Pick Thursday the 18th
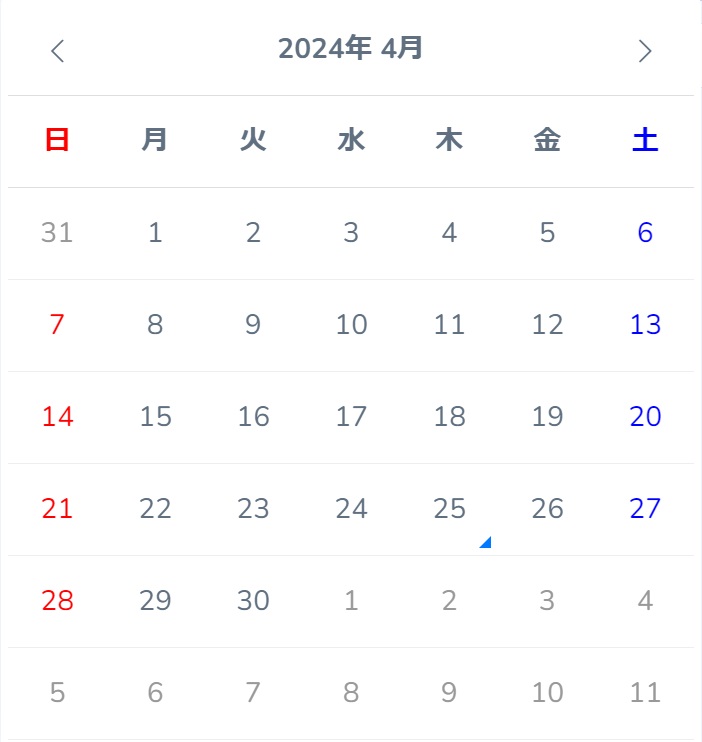 pyautogui.click(x=449, y=417)
